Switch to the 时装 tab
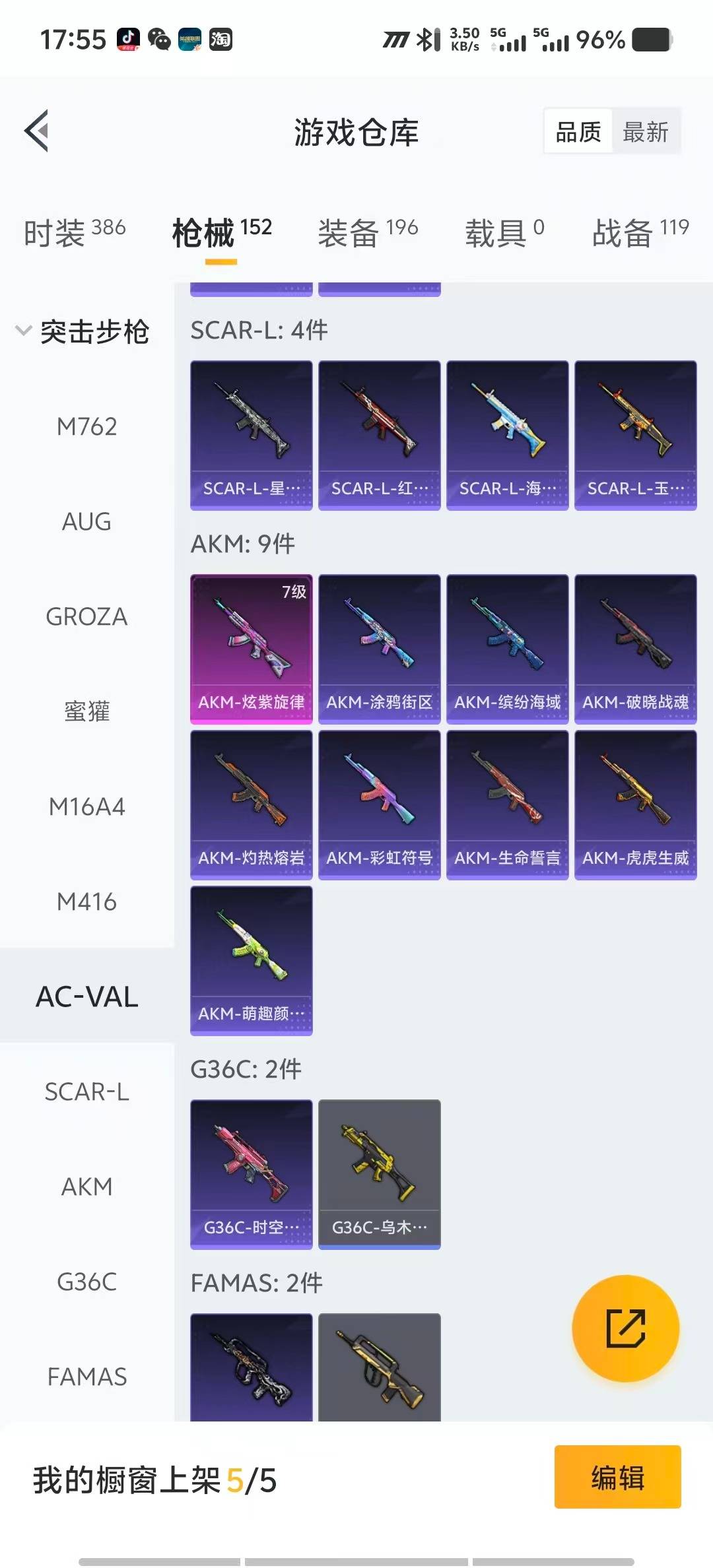 click(74, 232)
